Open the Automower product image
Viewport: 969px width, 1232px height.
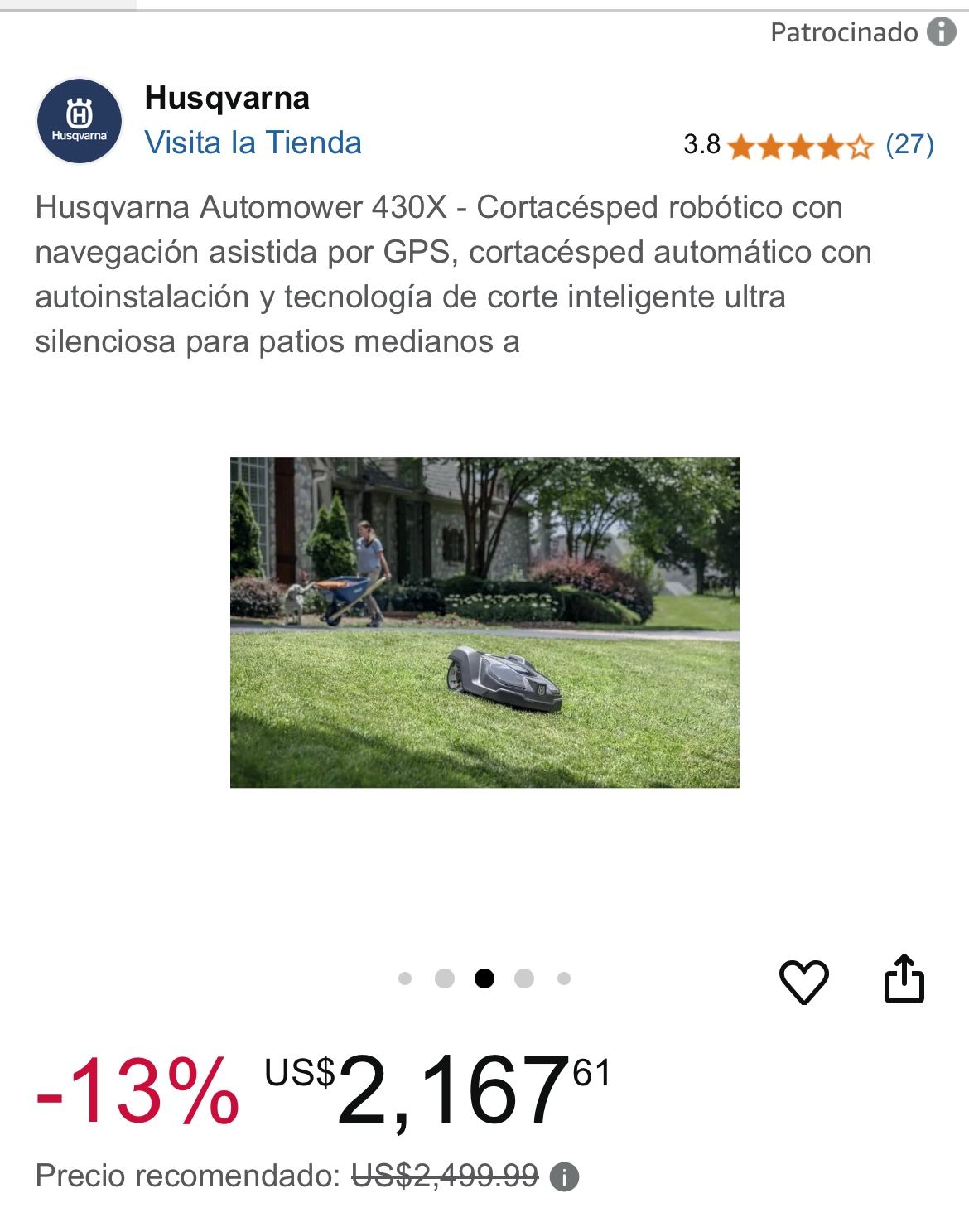click(x=485, y=621)
